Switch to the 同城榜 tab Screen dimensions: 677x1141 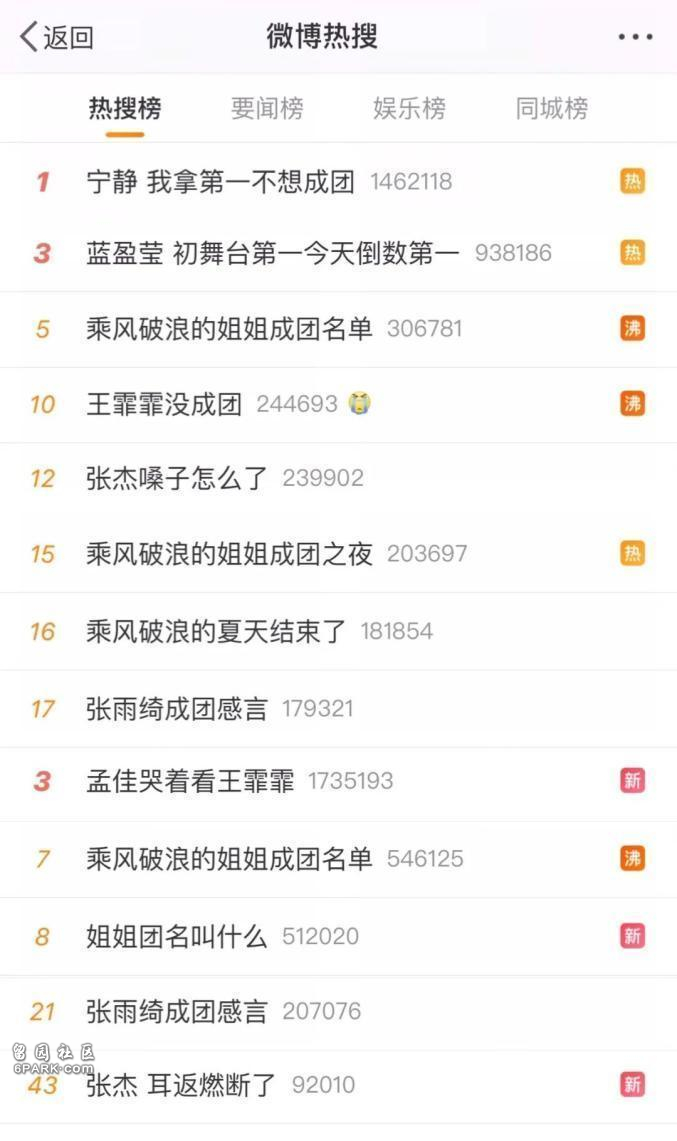[x=552, y=108]
